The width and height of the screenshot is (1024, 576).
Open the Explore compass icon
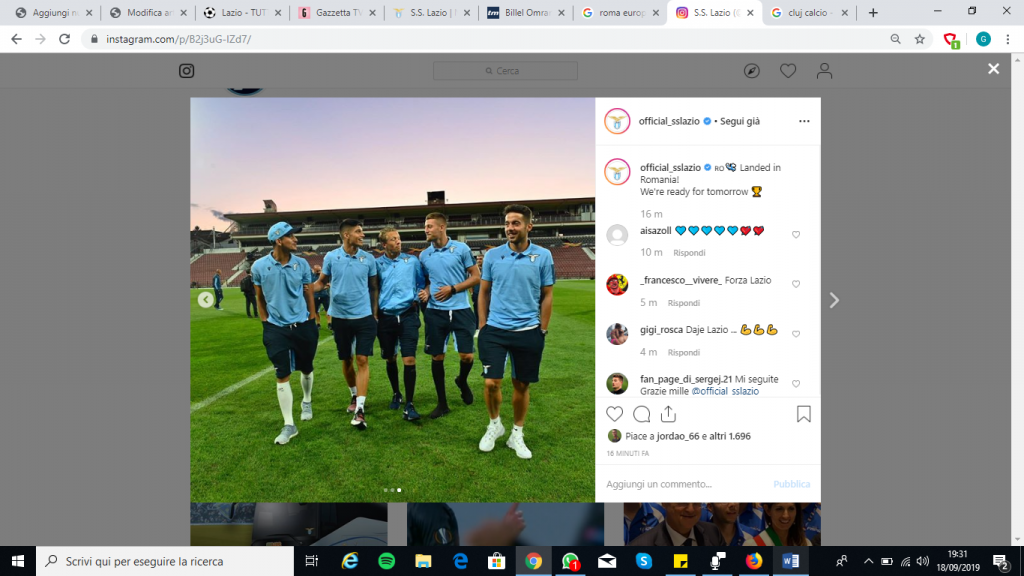[752, 71]
